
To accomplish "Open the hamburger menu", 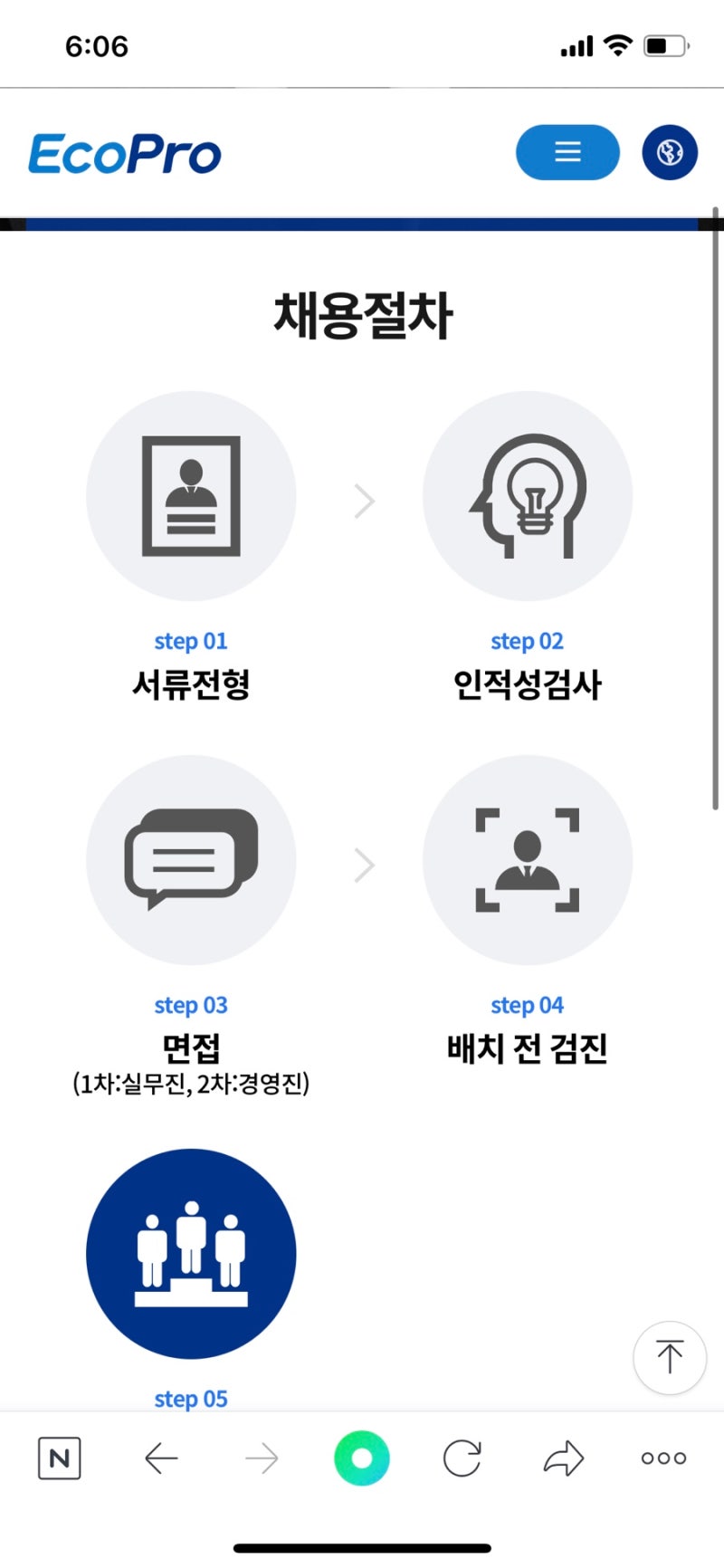I will (567, 152).
